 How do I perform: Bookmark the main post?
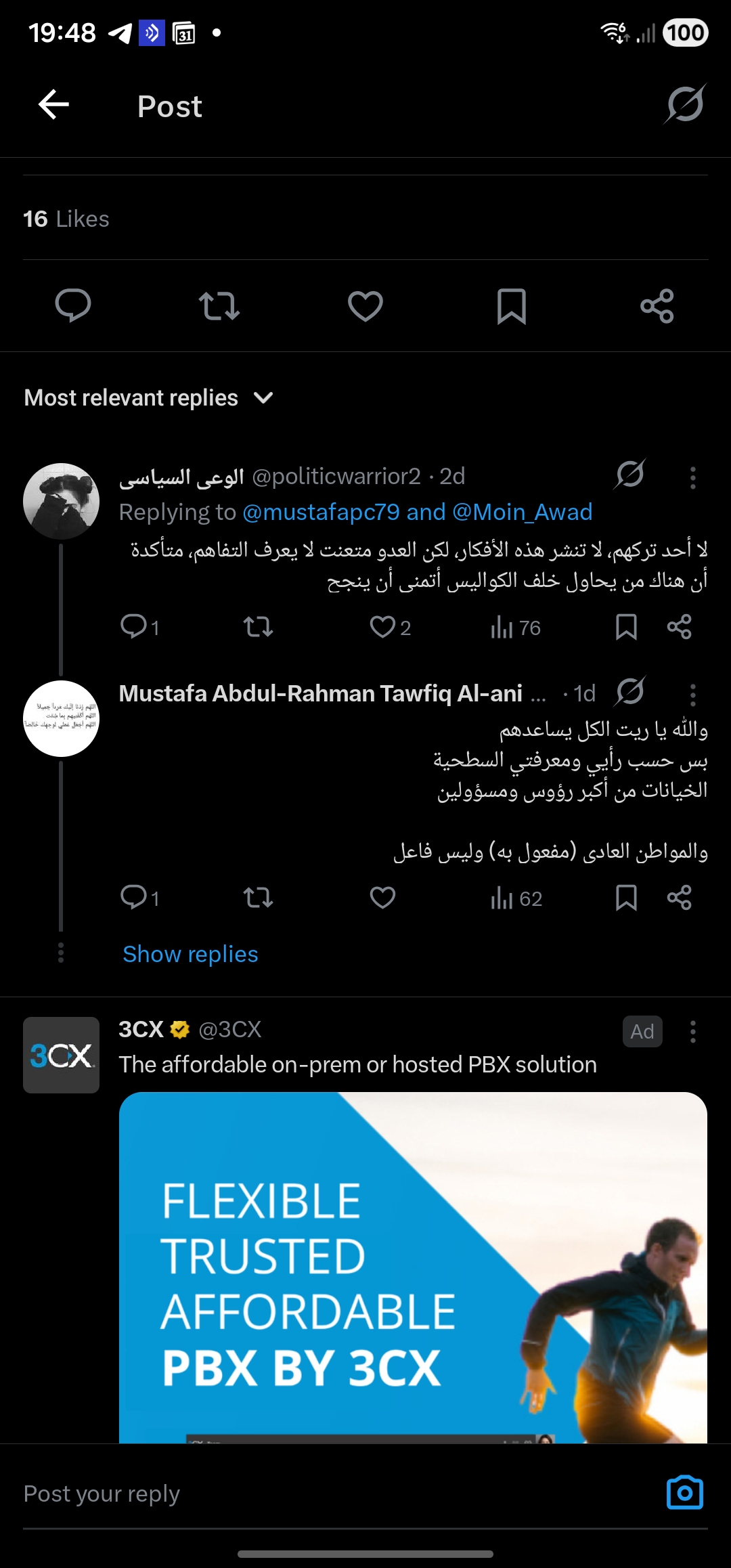tap(512, 306)
